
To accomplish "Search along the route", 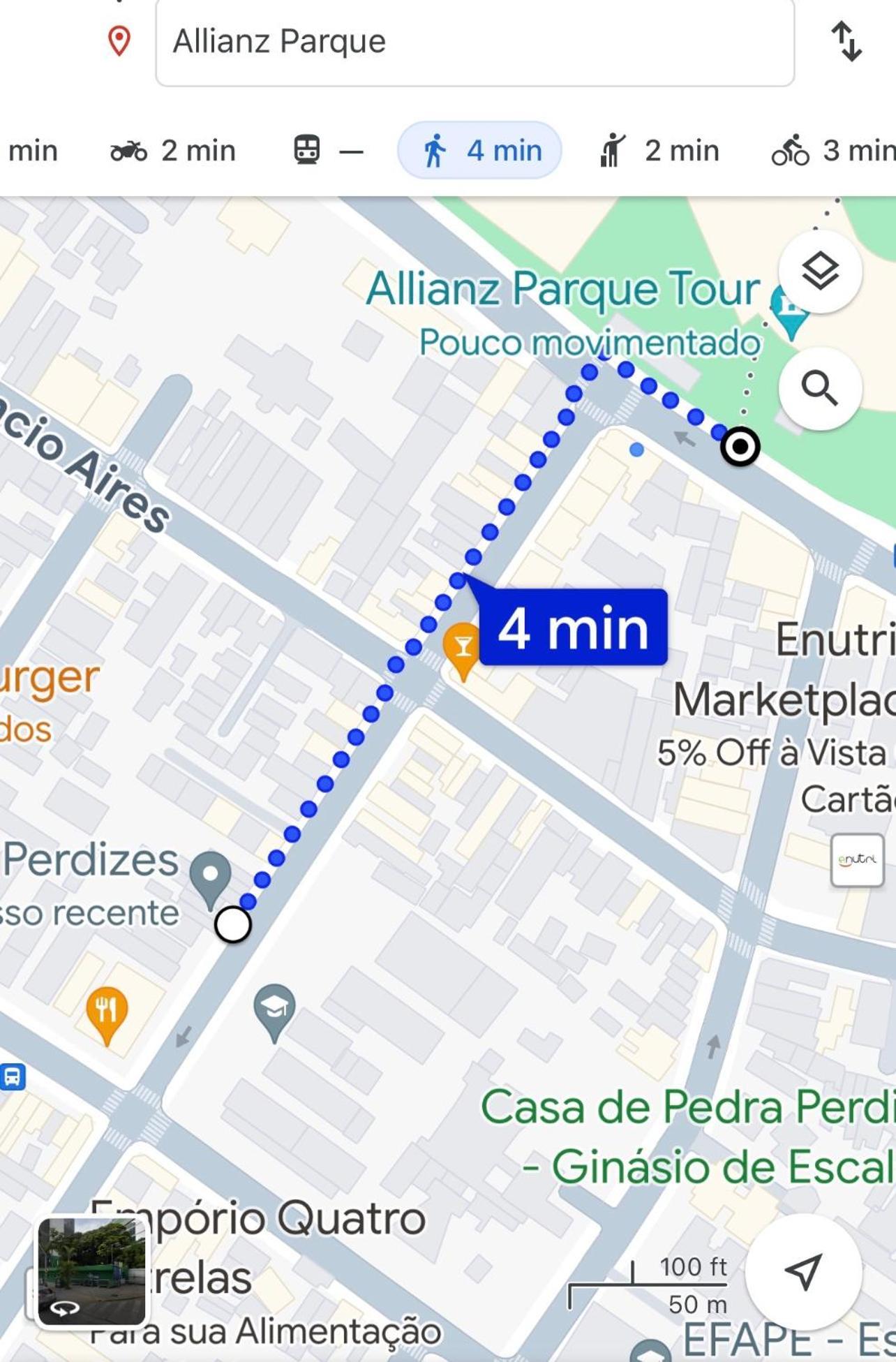I will (820, 388).
